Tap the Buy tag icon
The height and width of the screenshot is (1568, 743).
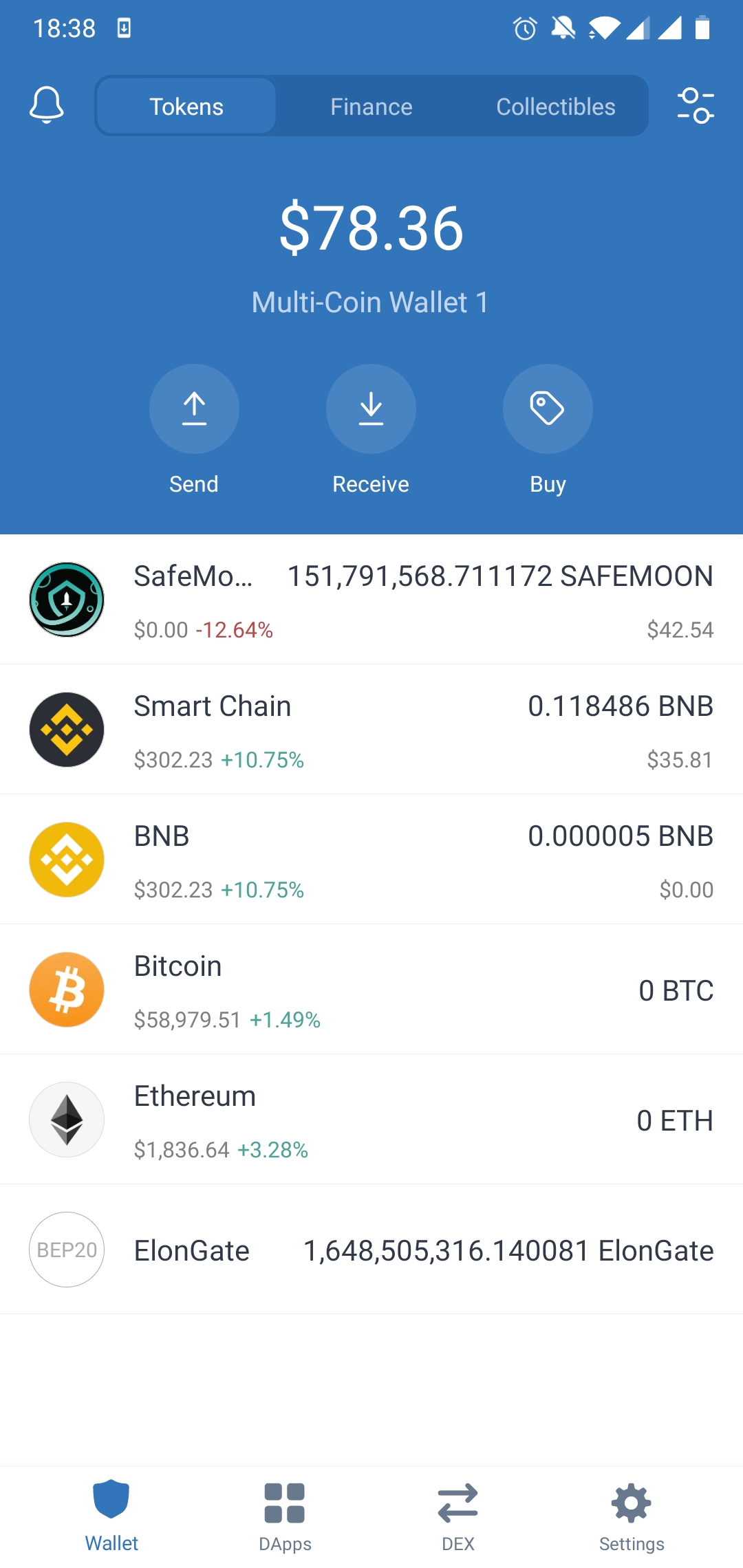pyautogui.click(x=548, y=409)
